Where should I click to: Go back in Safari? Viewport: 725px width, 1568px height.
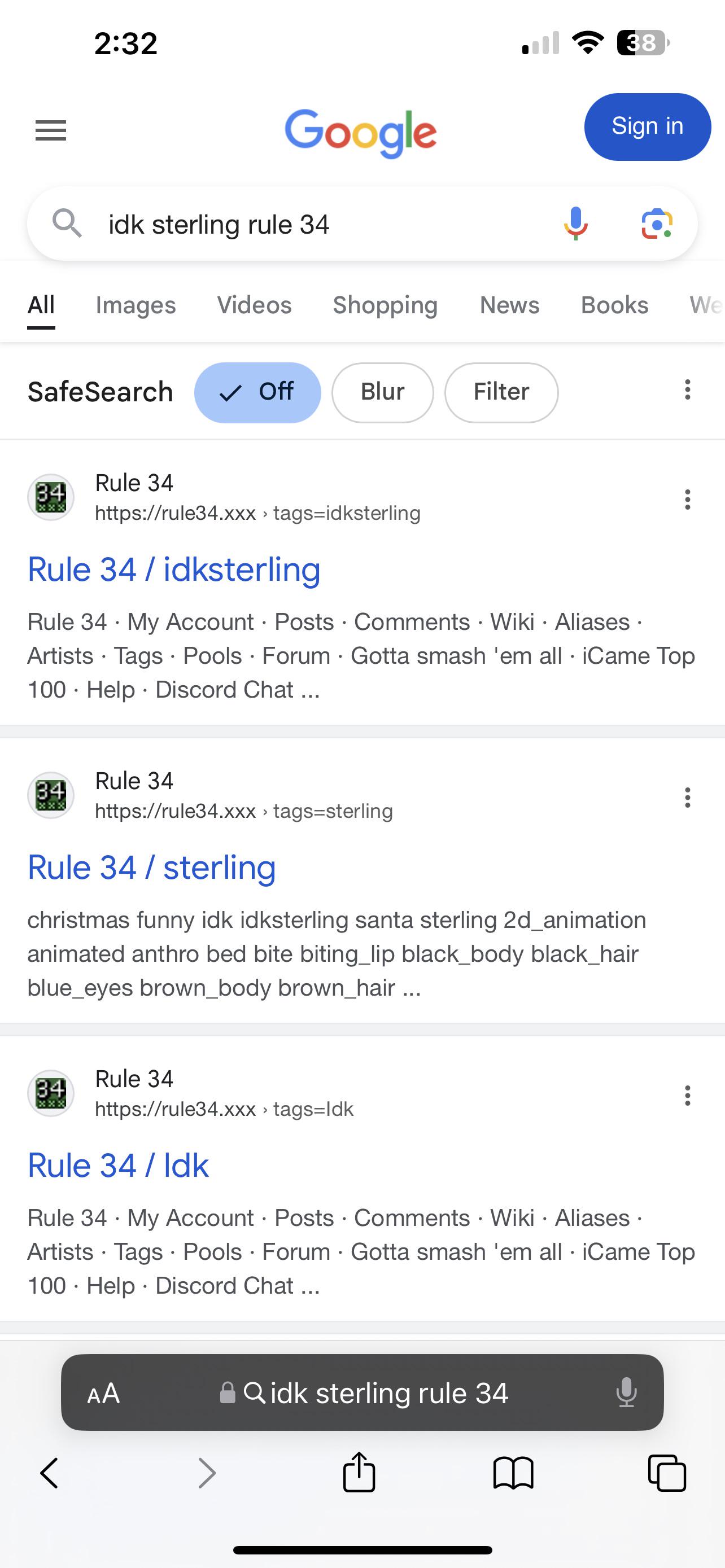49,1473
